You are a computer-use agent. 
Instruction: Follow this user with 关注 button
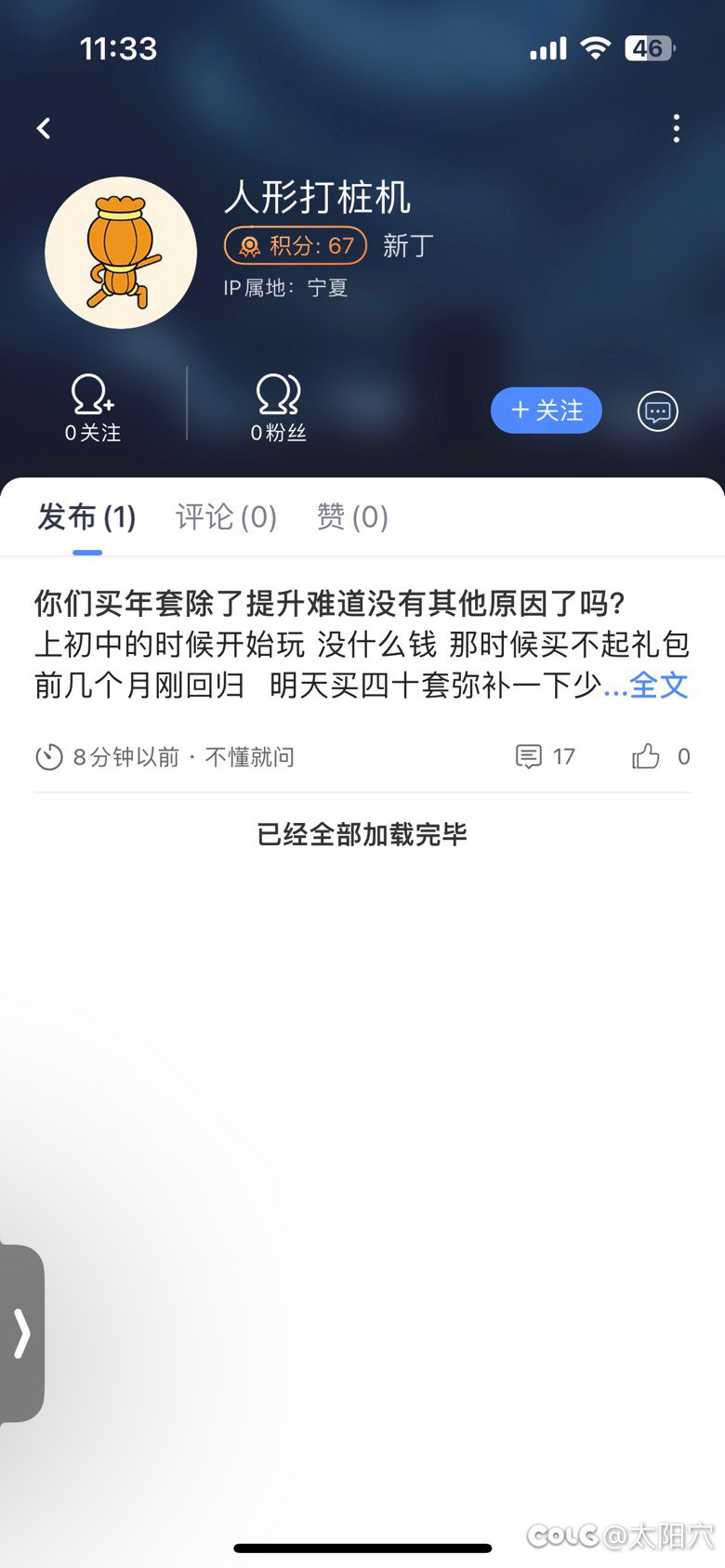click(x=547, y=411)
